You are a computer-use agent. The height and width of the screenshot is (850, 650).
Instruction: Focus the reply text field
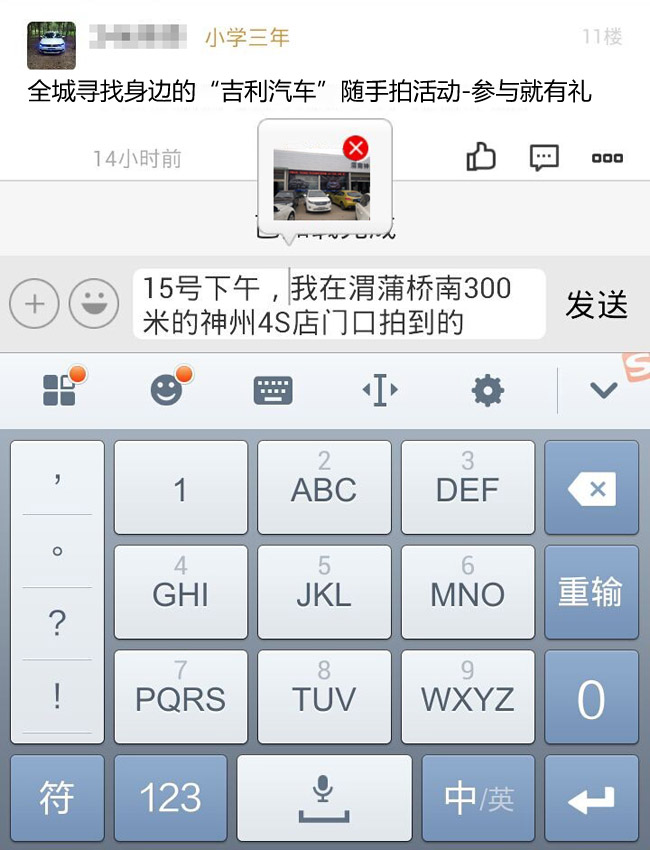click(340, 304)
